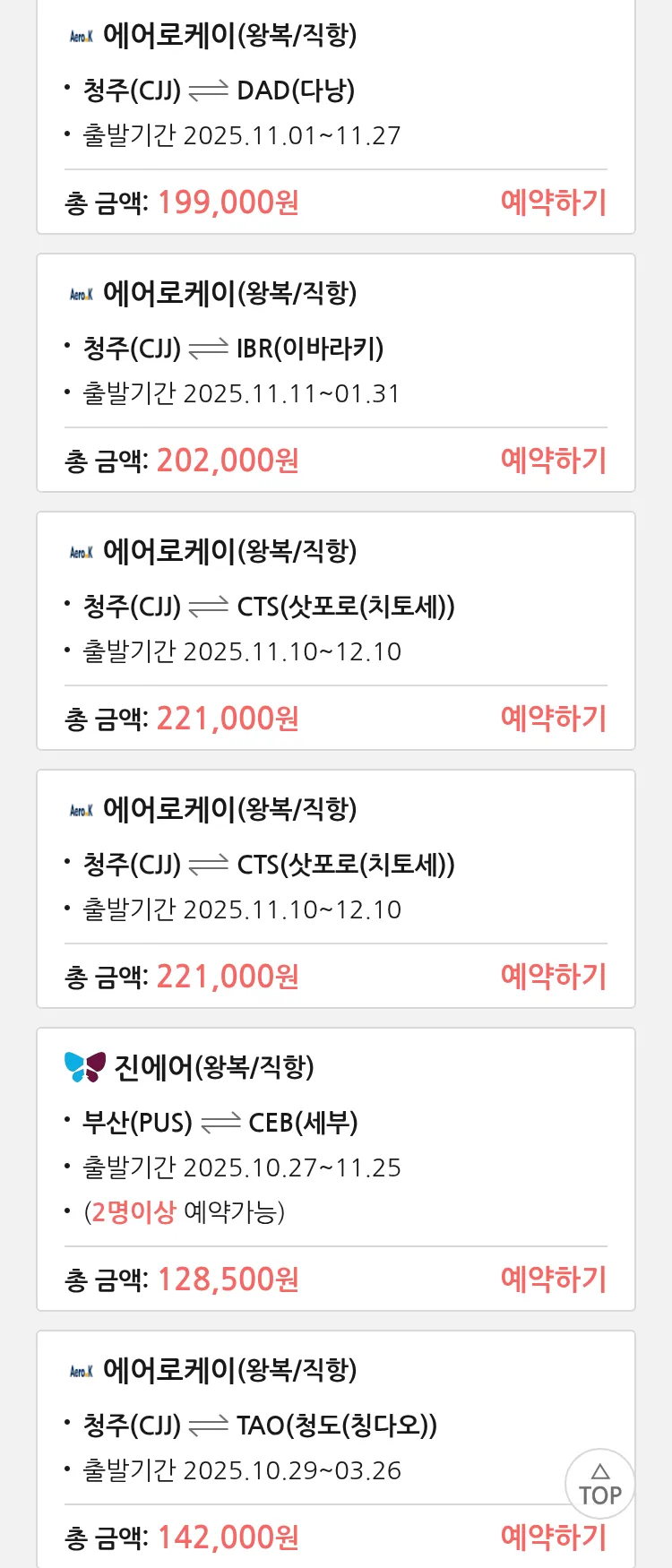Reserve the 칭다오 flight for 142,000원
Image resolution: width=672 pixels, height=1568 pixels.
(553, 1538)
